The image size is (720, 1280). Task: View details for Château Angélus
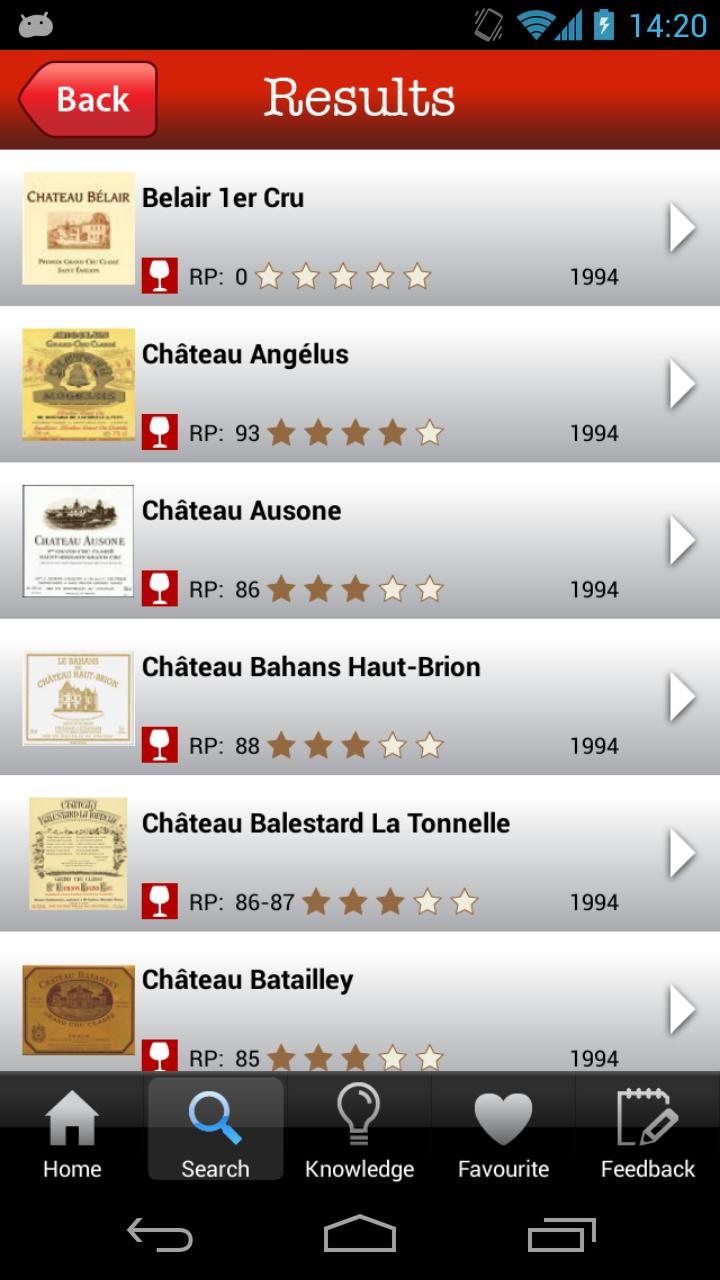pyautogui.click(x=360, y=384)
